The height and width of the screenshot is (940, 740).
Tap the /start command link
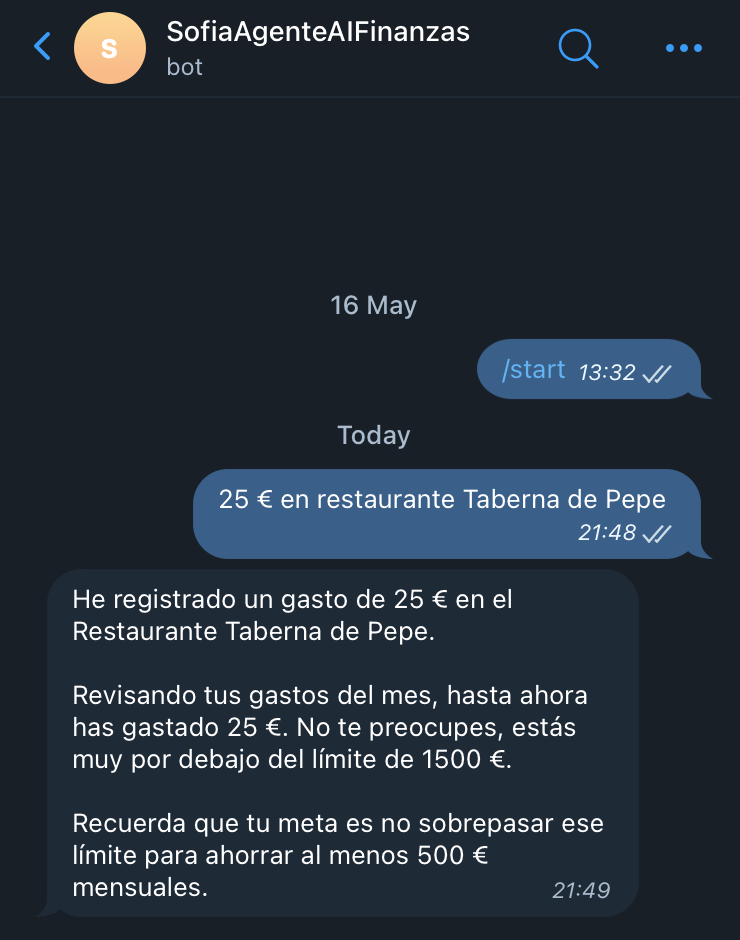pyautogui.click(x=534, y=370)
